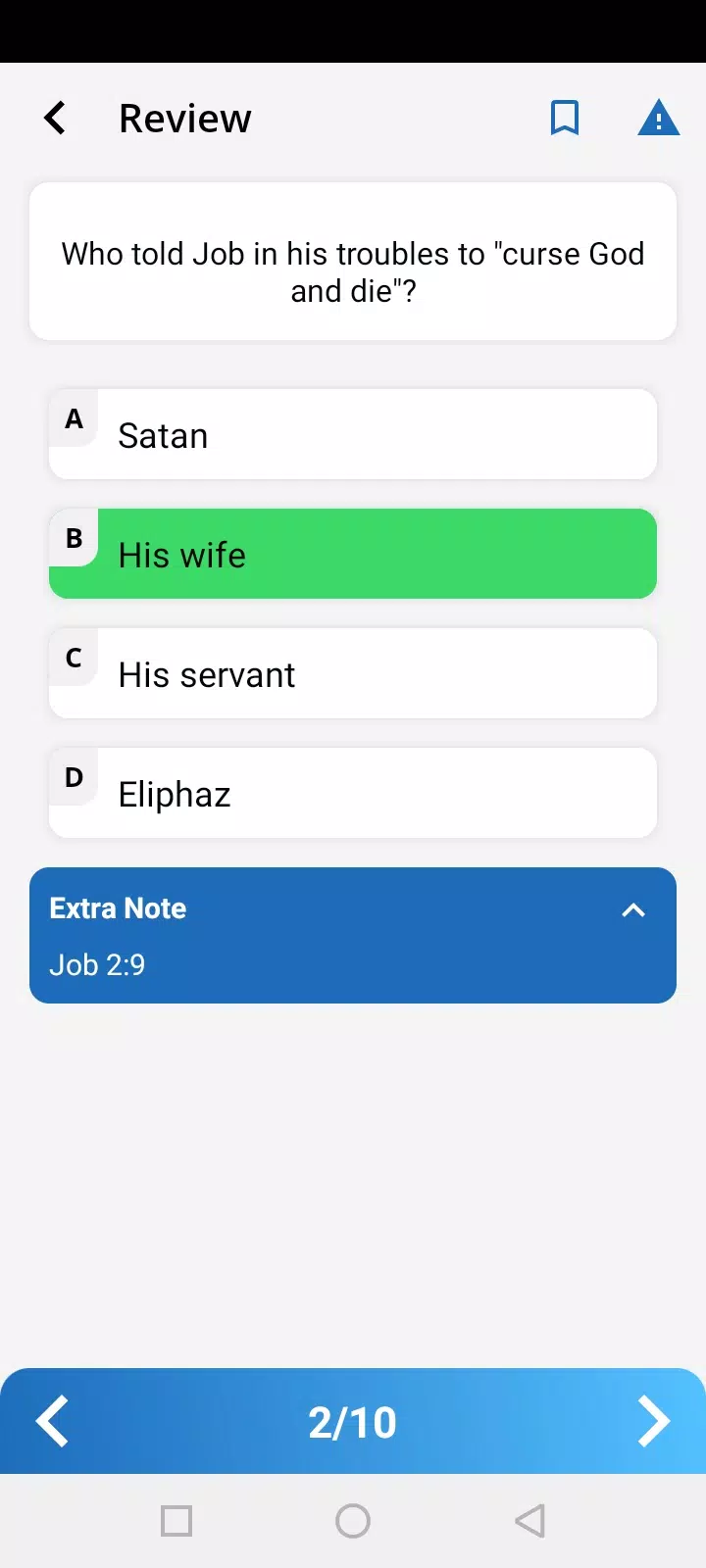Go to the device home screen
This screenshot has height=1568, width=706.
pos(353,1521)
